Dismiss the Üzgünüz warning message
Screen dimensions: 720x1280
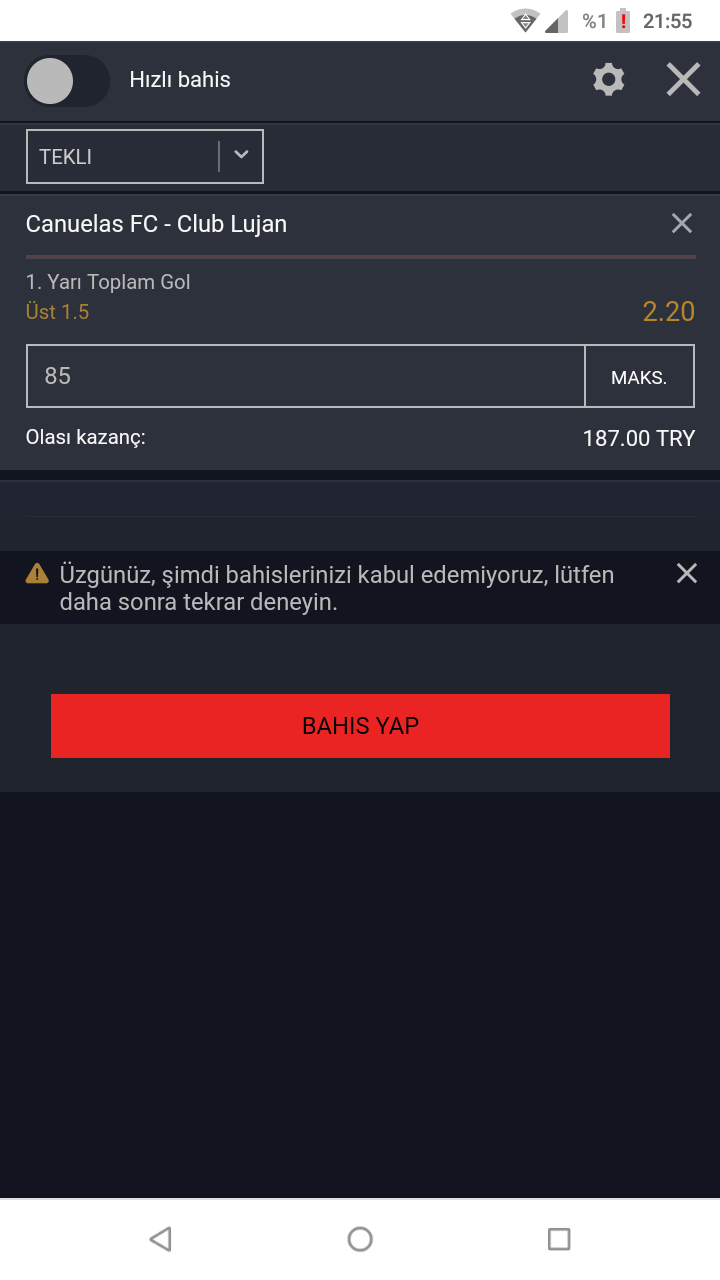686,573
